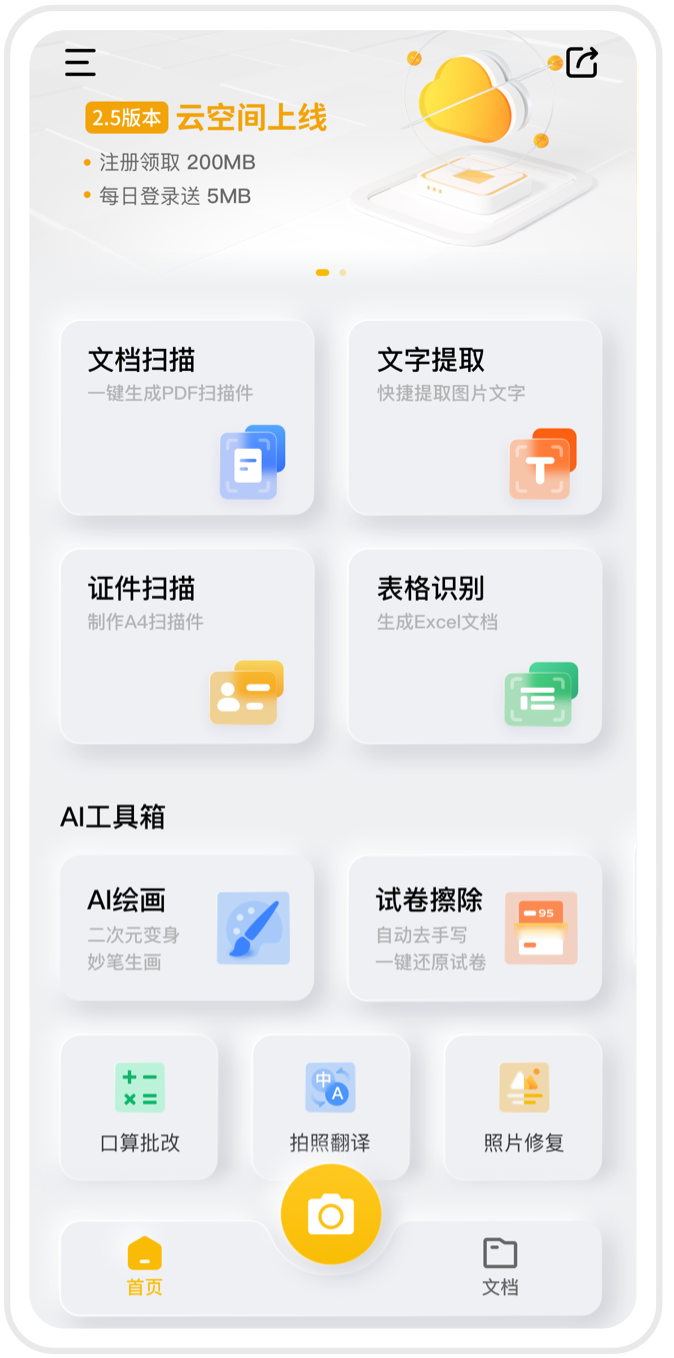Viewport: 674px width, 1358px height.
Task: Launch the AI绘画 tool
Action: (x=187, y=928)
